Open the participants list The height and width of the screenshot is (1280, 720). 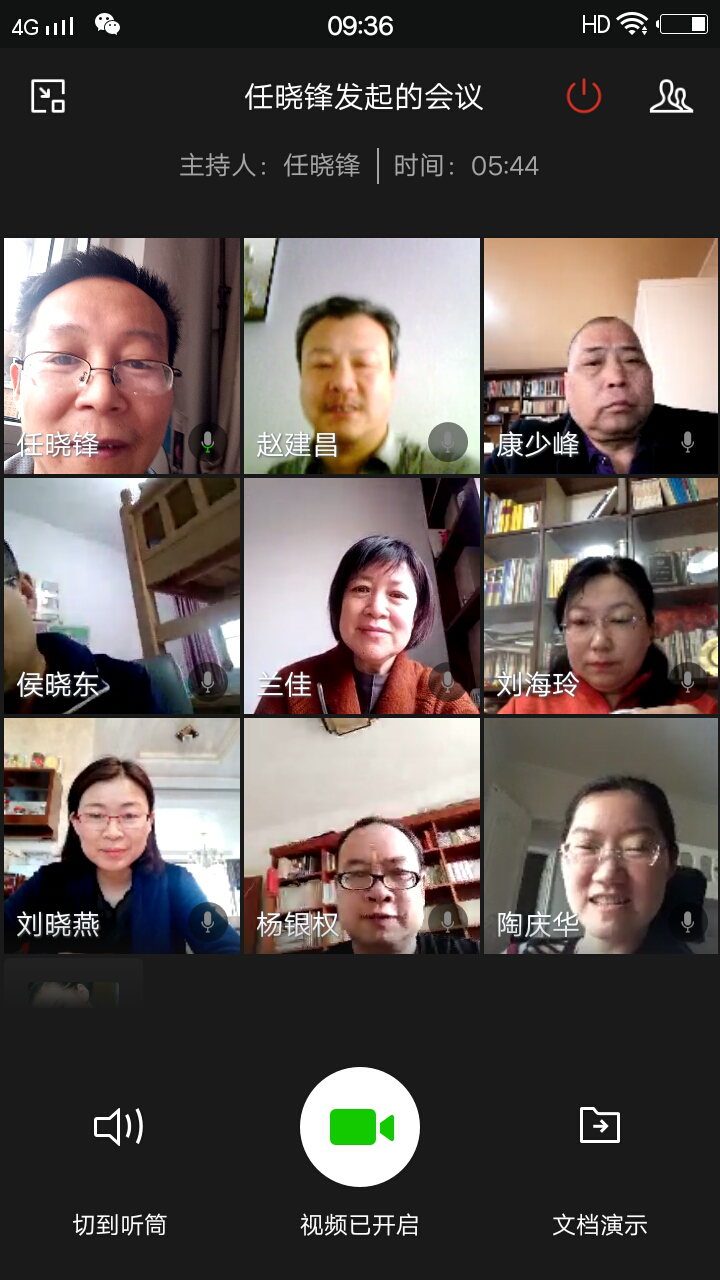pos(671,96)
